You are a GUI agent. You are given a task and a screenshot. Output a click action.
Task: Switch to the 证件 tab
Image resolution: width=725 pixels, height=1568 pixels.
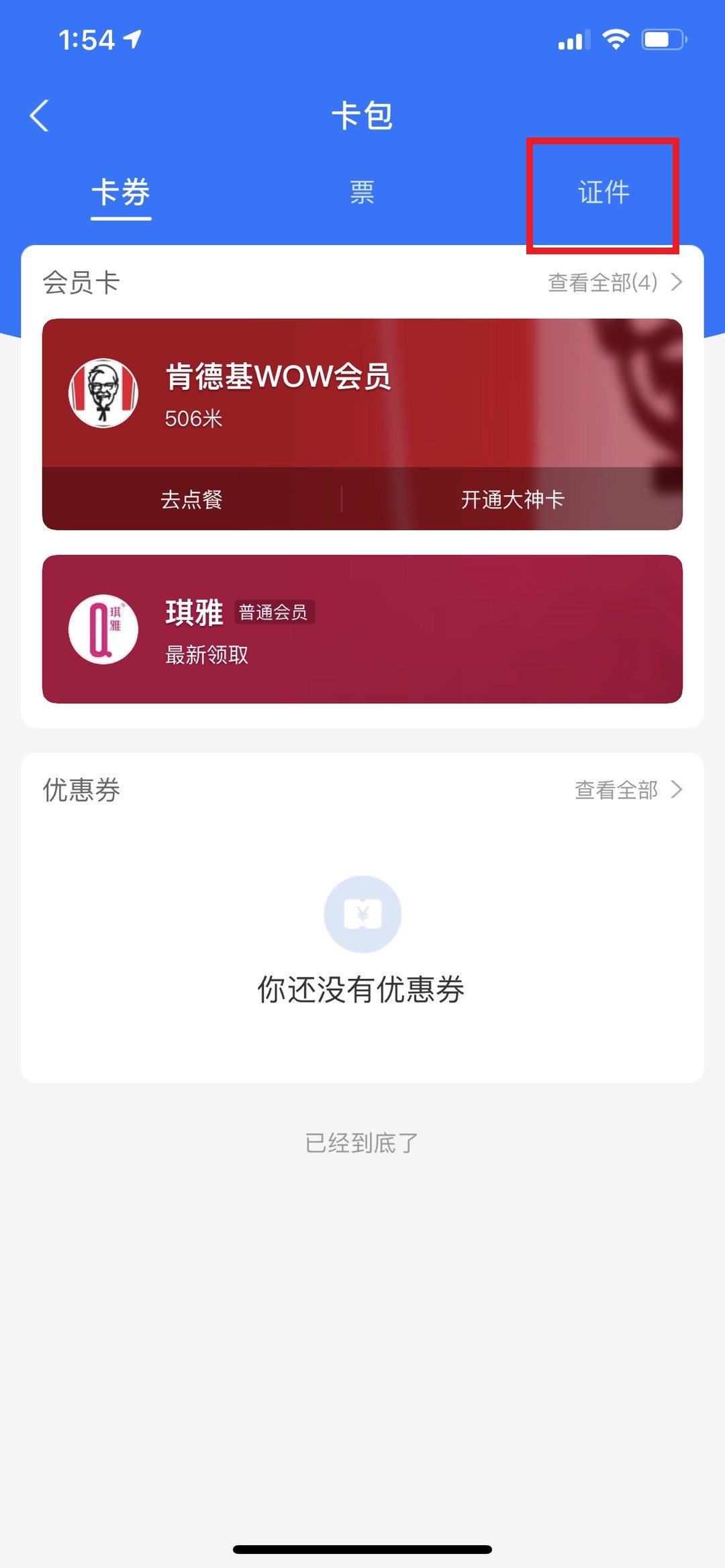pos(603,193)
